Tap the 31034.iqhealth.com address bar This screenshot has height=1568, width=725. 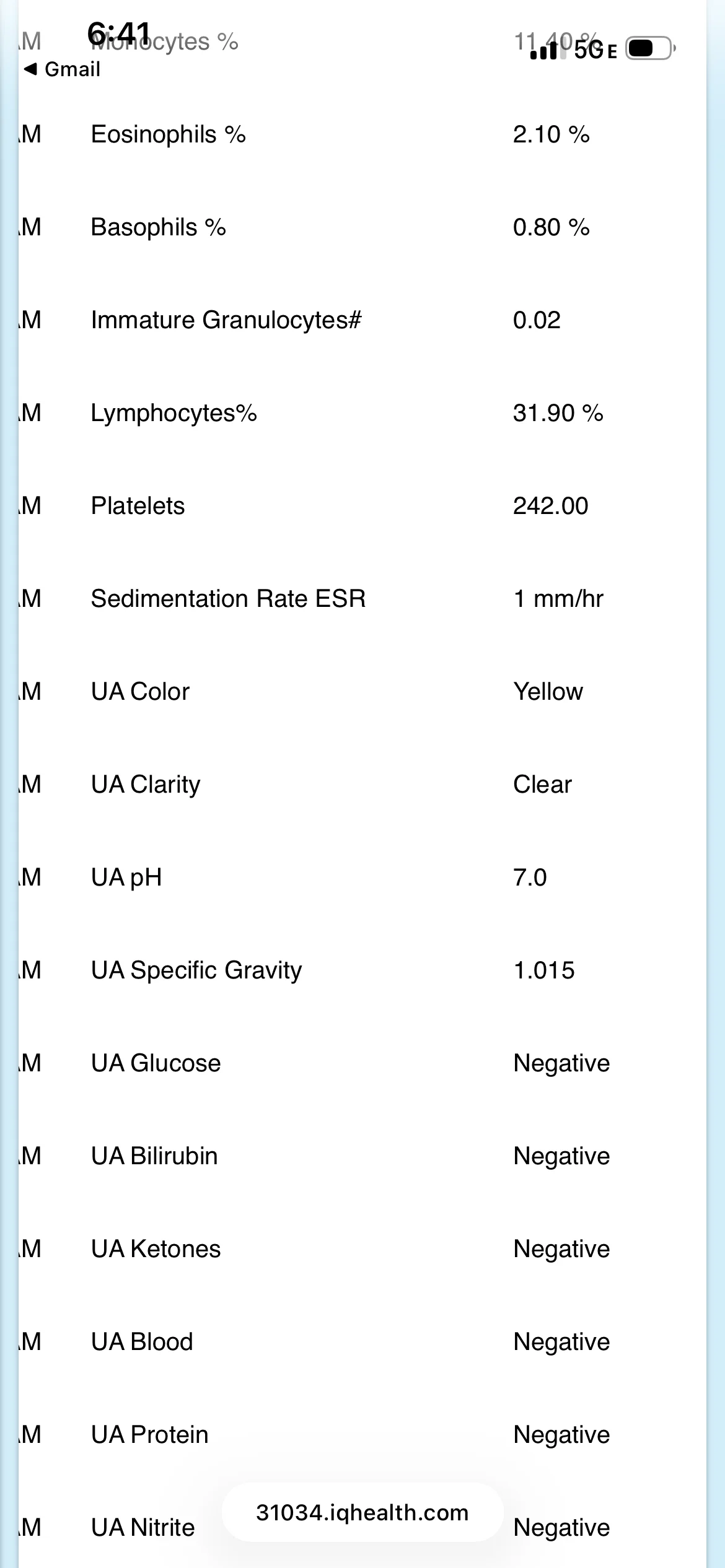tap(362, 1512)
